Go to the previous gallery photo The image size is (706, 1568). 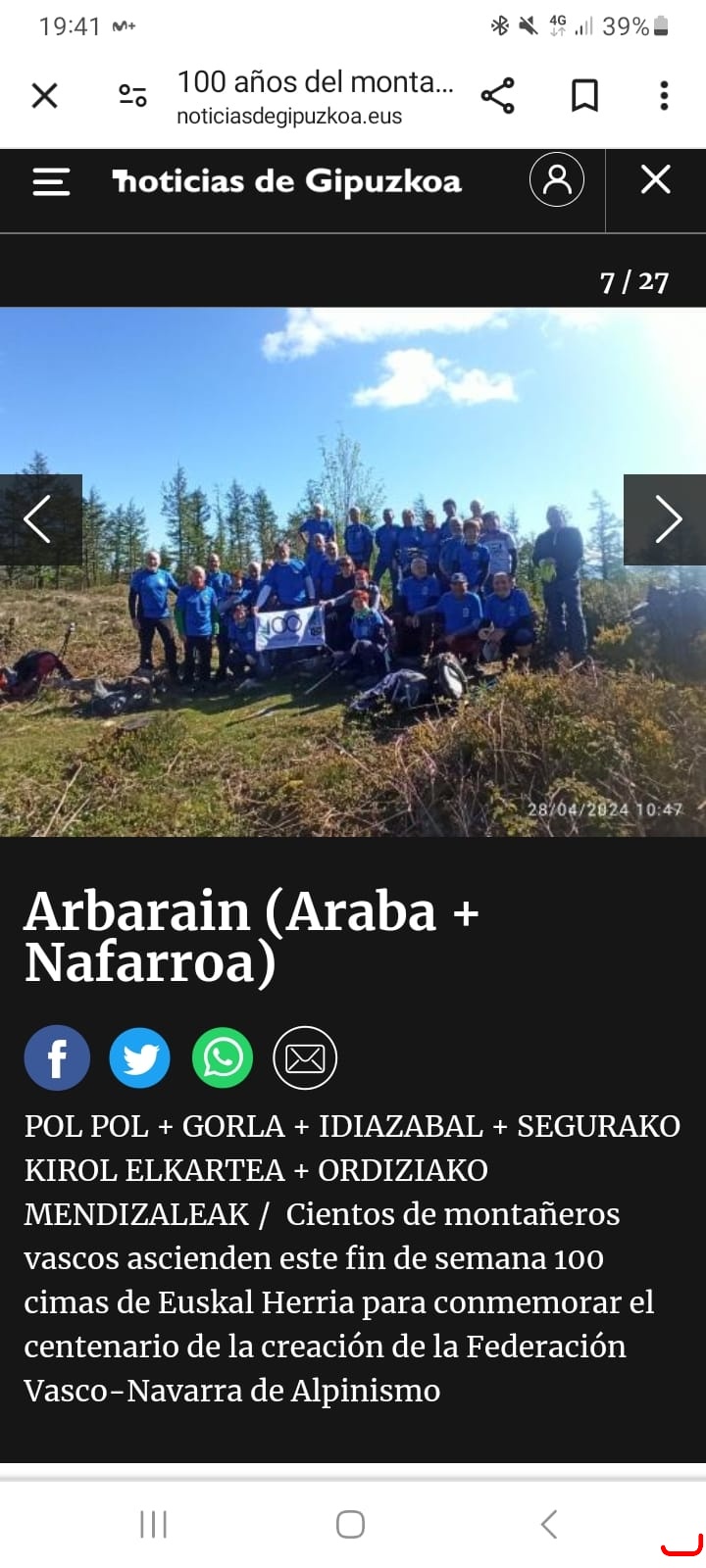39,519
